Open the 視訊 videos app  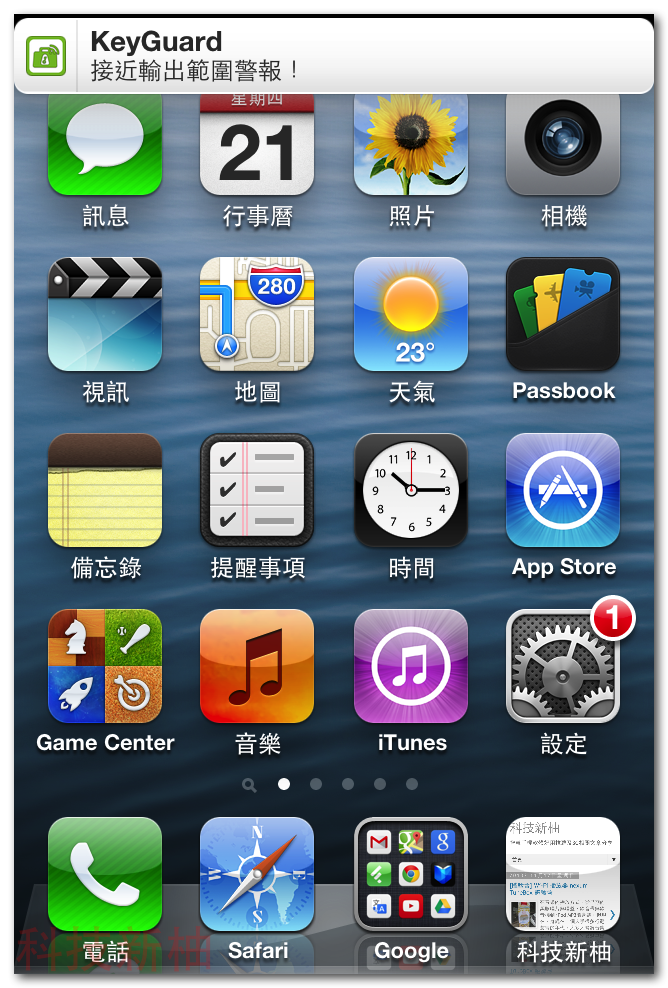pyautogui.click(x=105, y=314)
